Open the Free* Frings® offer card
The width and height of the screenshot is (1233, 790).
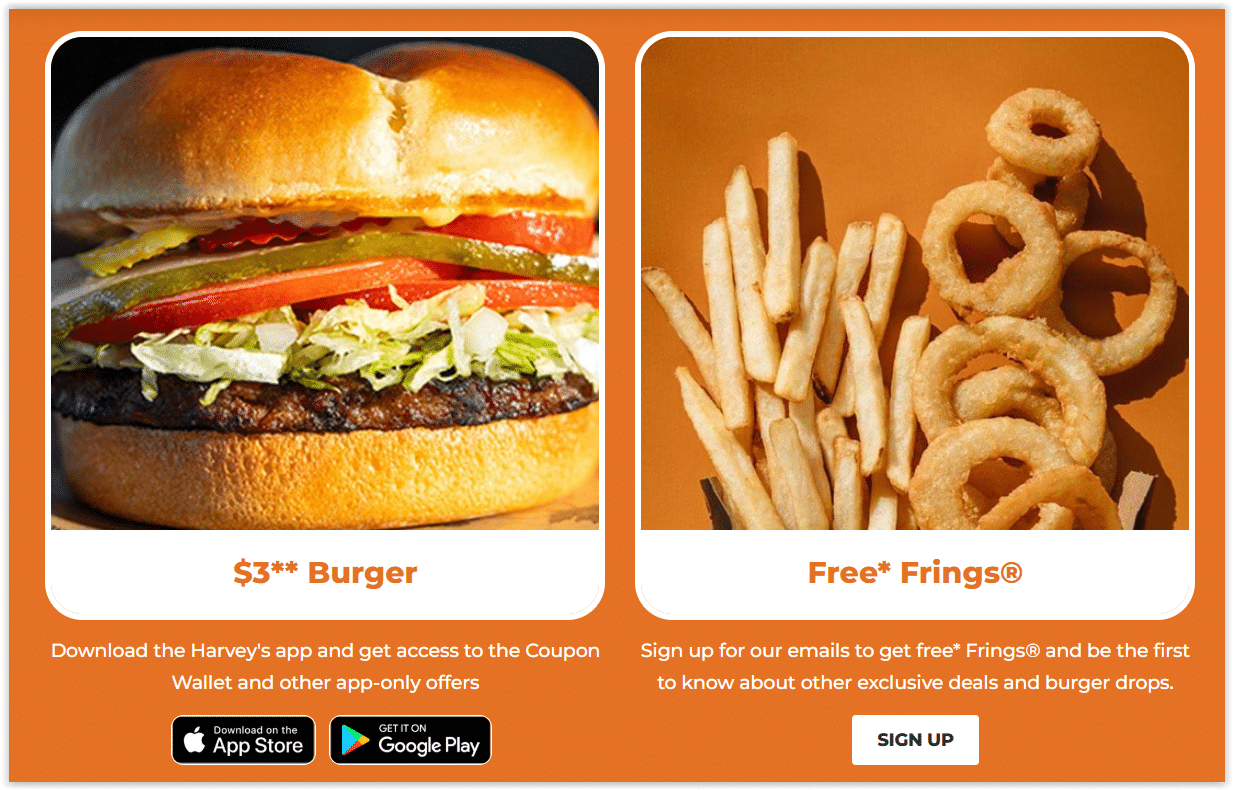pos(915,326)
